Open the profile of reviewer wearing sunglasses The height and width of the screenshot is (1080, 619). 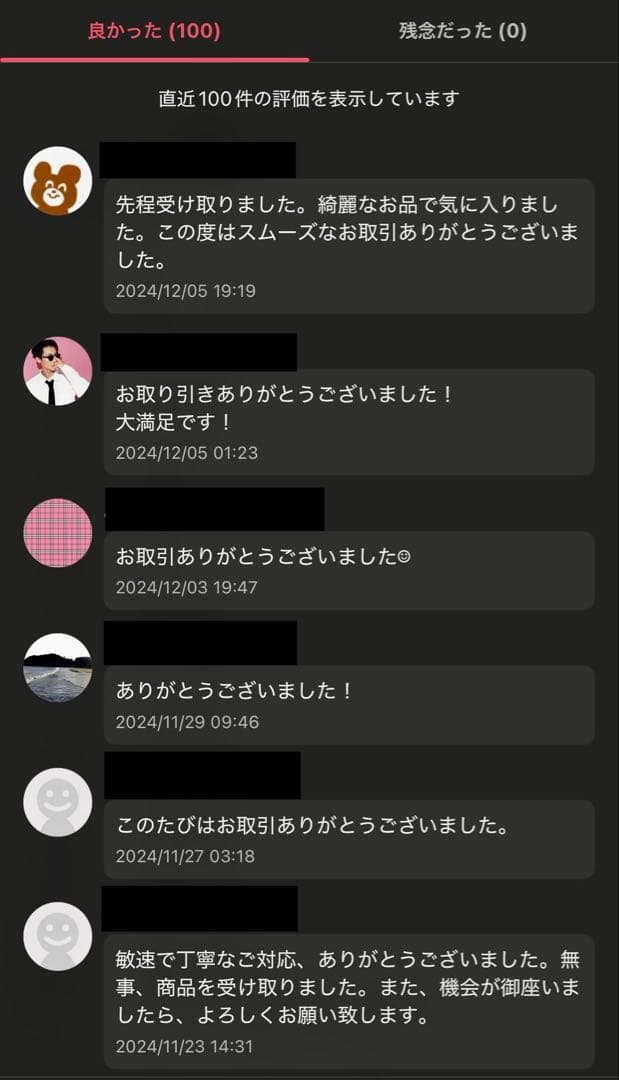(x=57, y=371)
